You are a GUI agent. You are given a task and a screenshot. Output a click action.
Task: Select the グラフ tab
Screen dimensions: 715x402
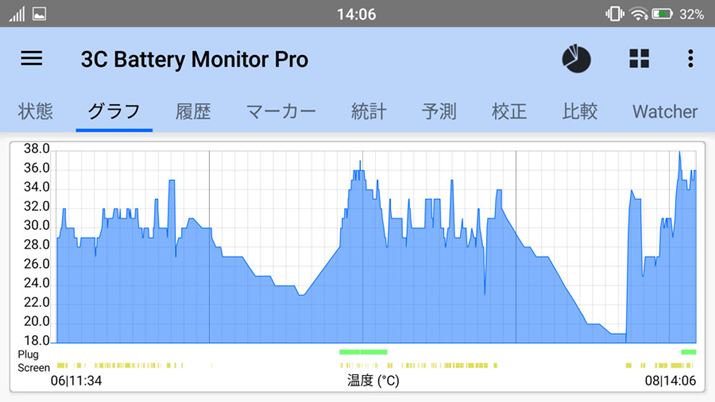point(114,111)
